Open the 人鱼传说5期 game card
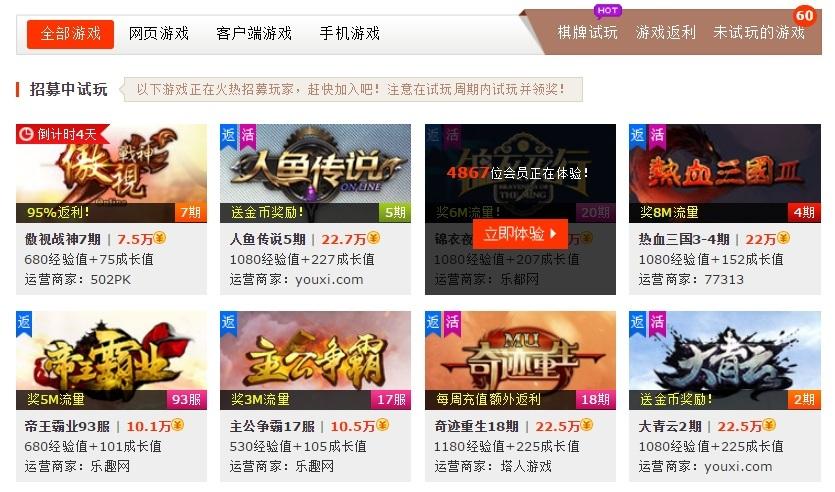Viewport: 835px width, 492px height. (x=315, y=172)
